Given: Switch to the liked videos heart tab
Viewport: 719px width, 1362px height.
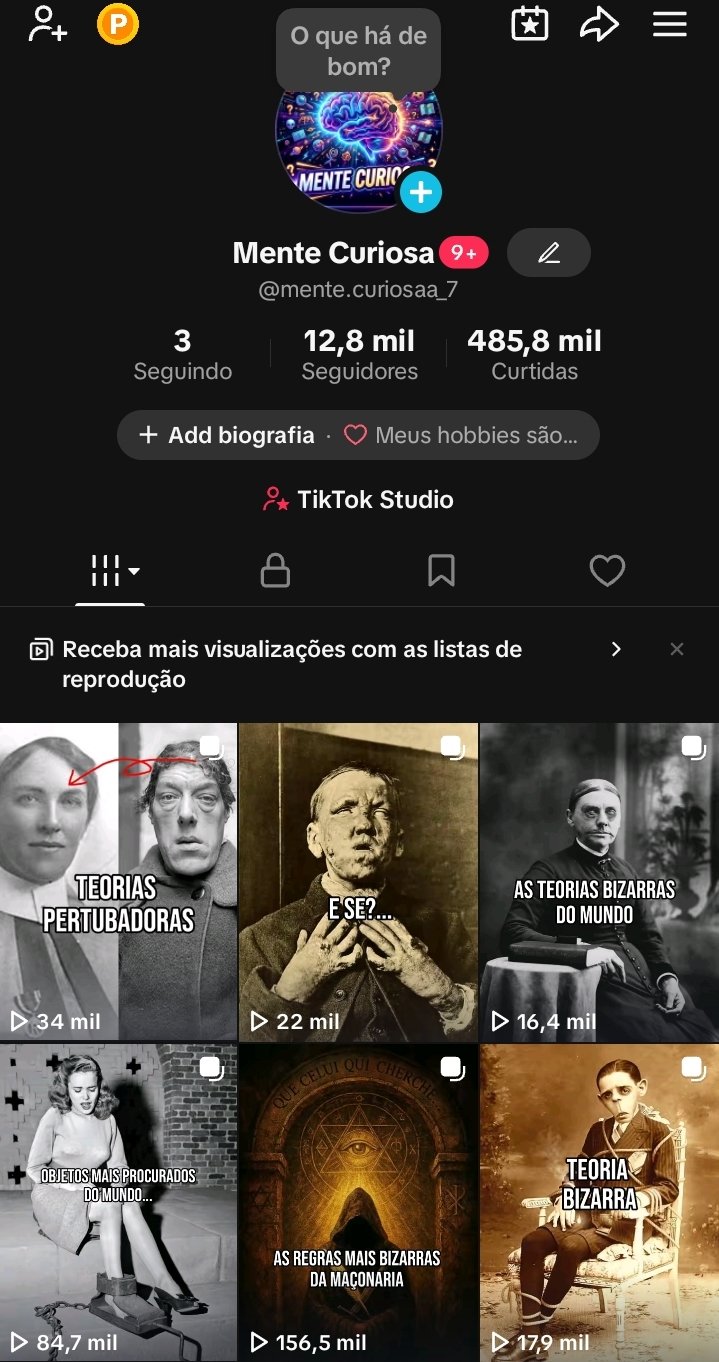Looking at the screenshot, I should 607,571.
